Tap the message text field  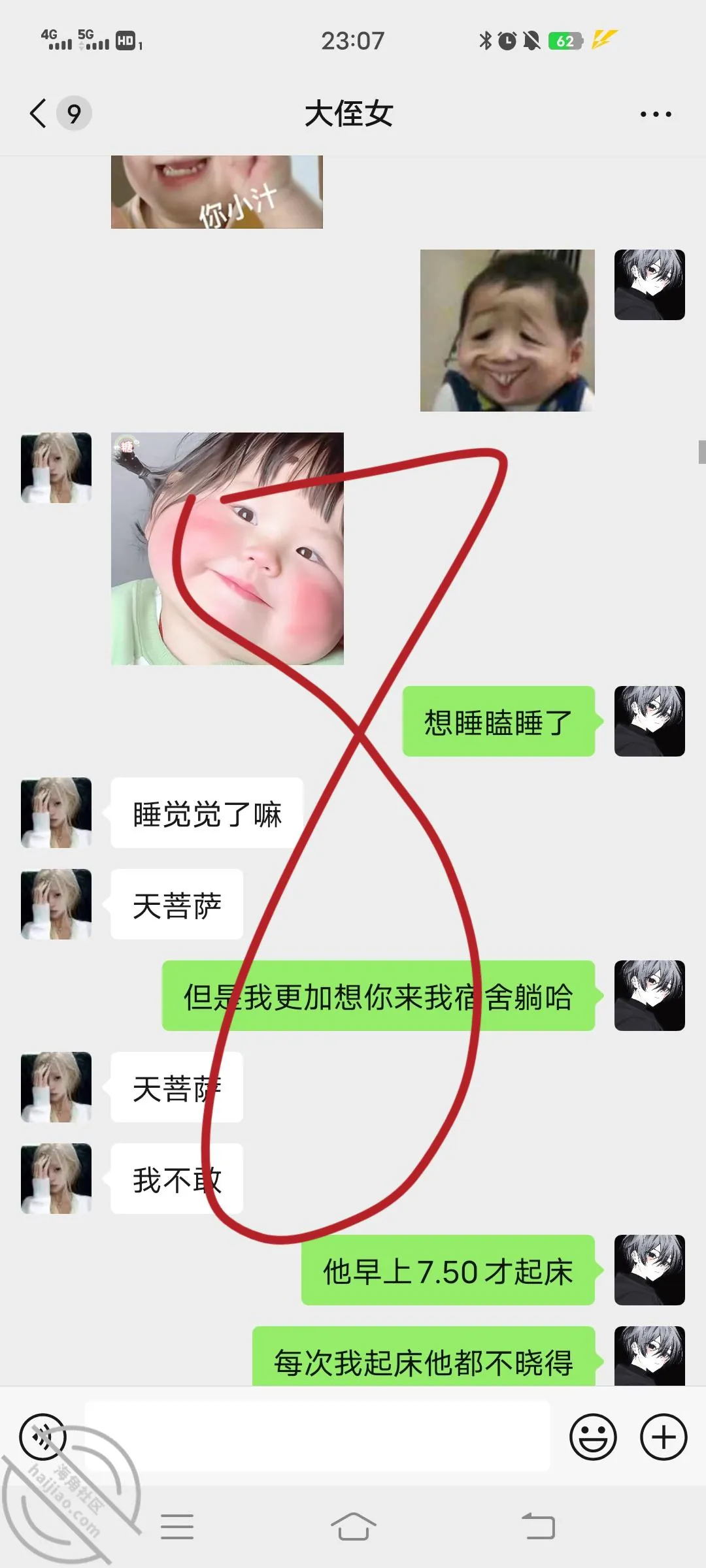(x=318, y=1436)
